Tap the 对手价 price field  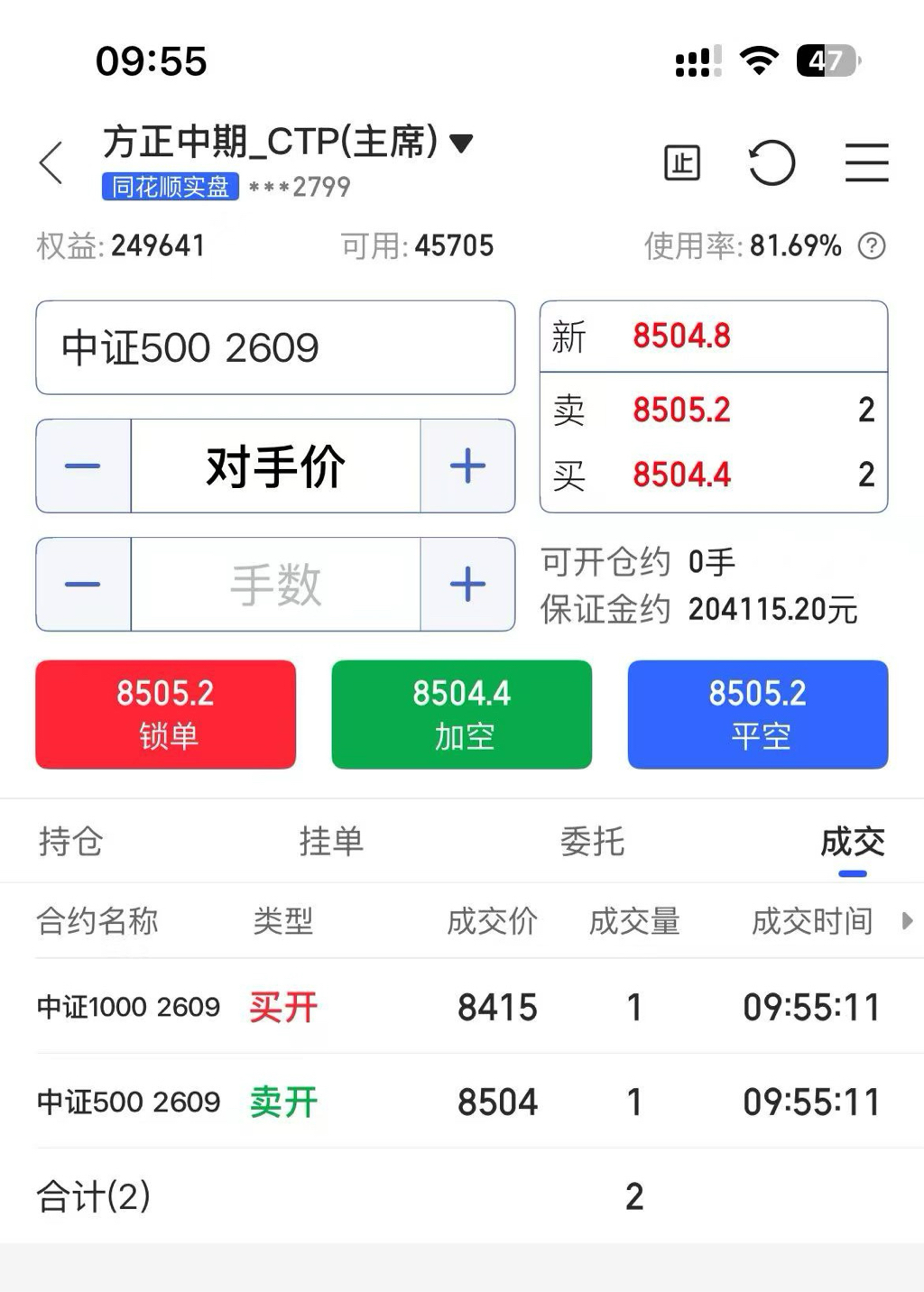point(275,466)
